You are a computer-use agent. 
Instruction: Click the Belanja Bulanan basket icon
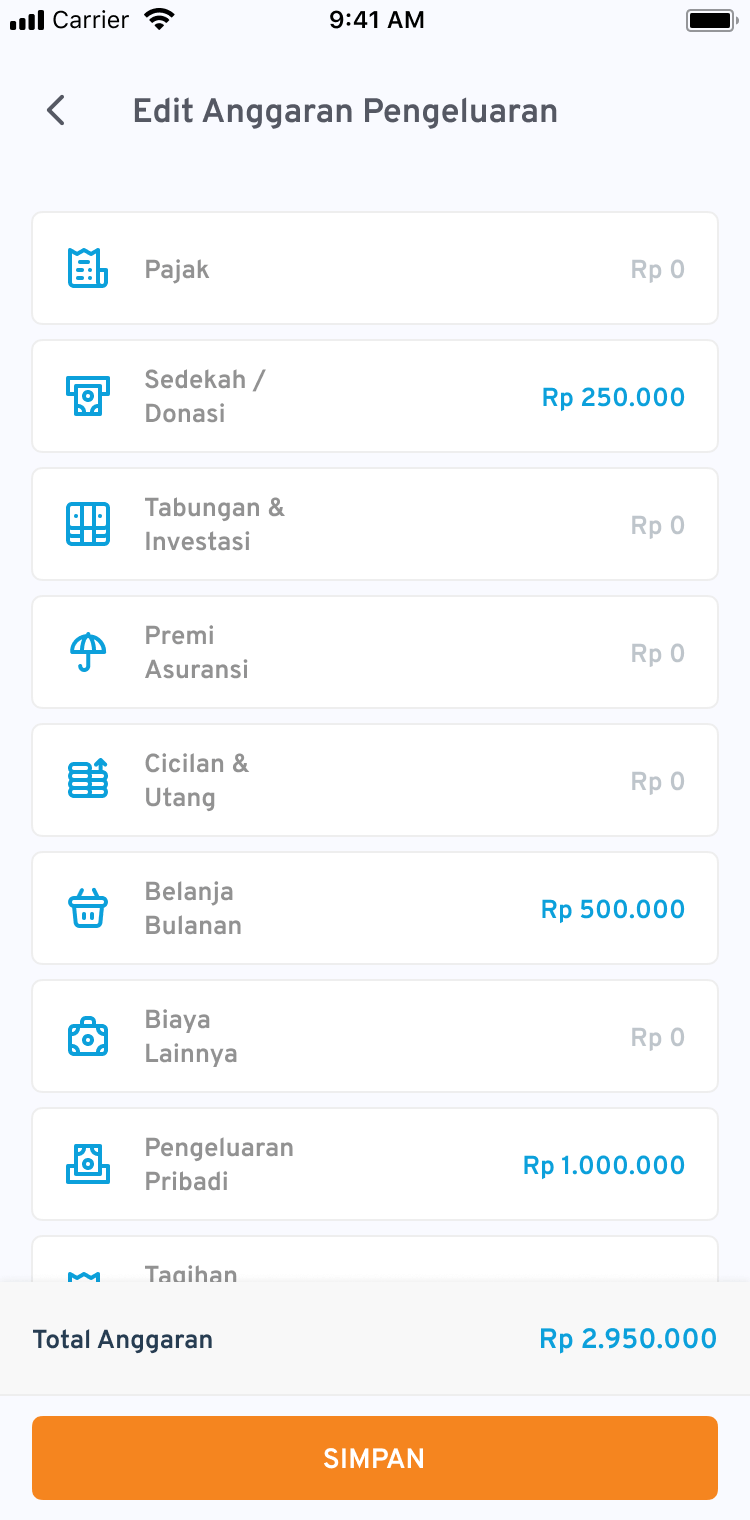click(x=88, y=908)
